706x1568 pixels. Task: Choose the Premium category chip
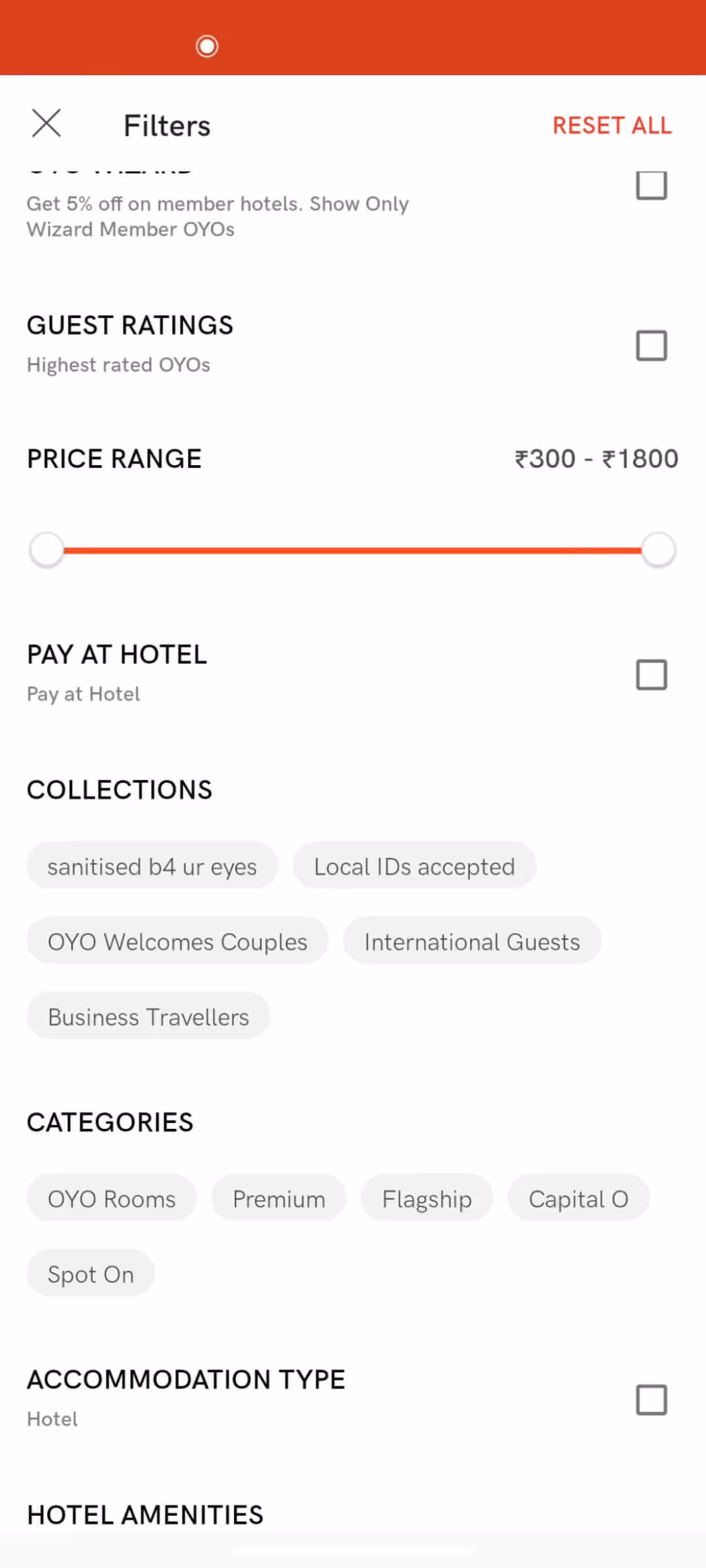(279, 1199)
